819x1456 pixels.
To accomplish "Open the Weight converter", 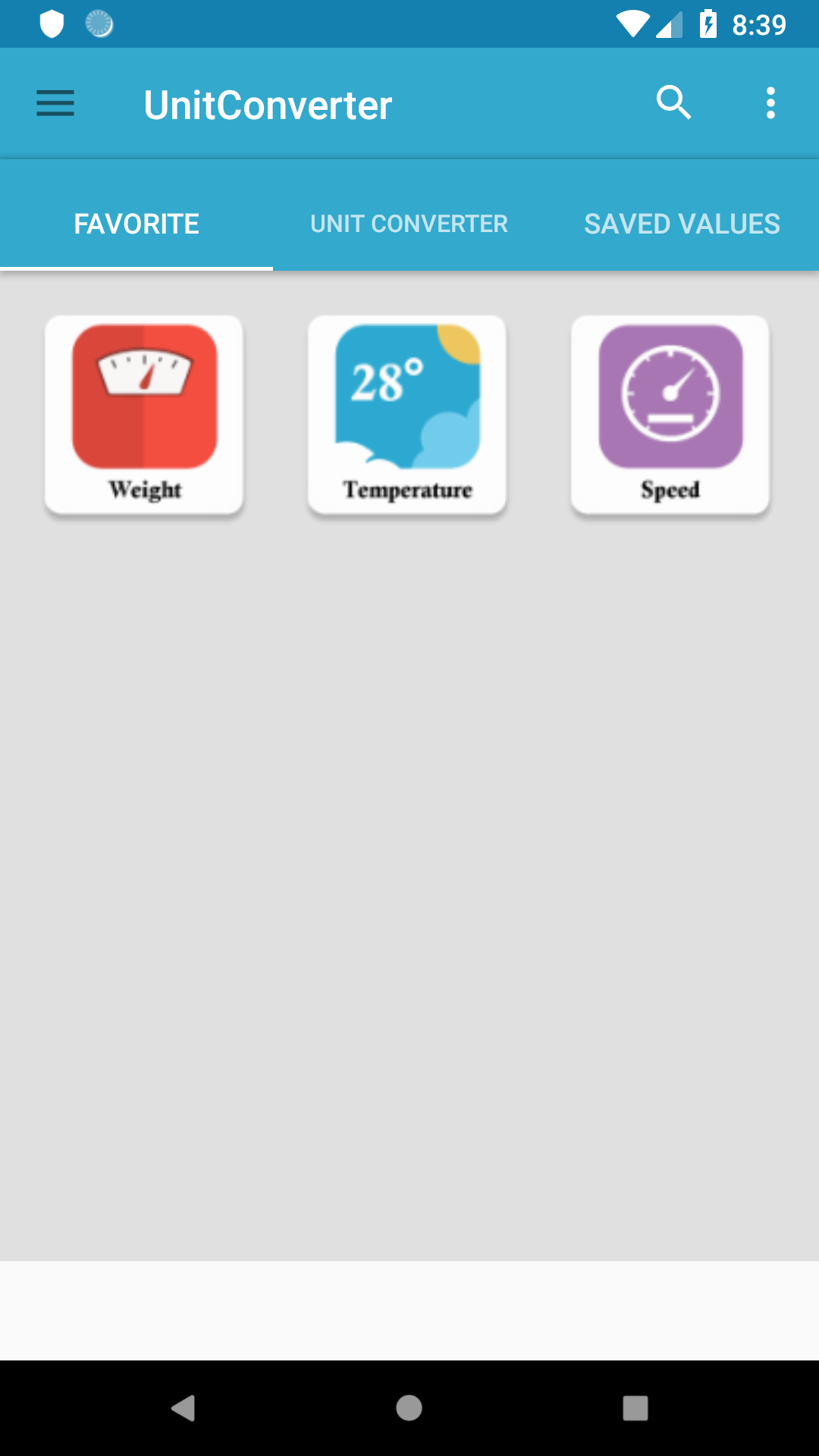I will (143, 415).
